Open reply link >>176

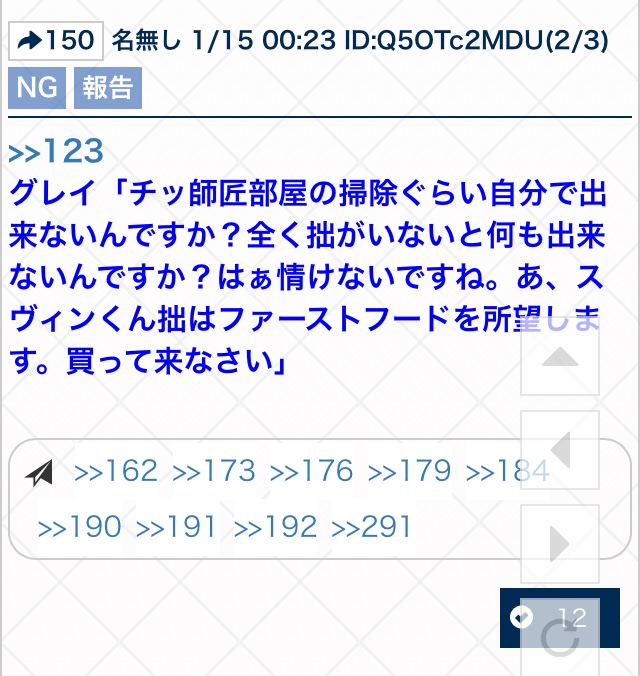(312, 471)
